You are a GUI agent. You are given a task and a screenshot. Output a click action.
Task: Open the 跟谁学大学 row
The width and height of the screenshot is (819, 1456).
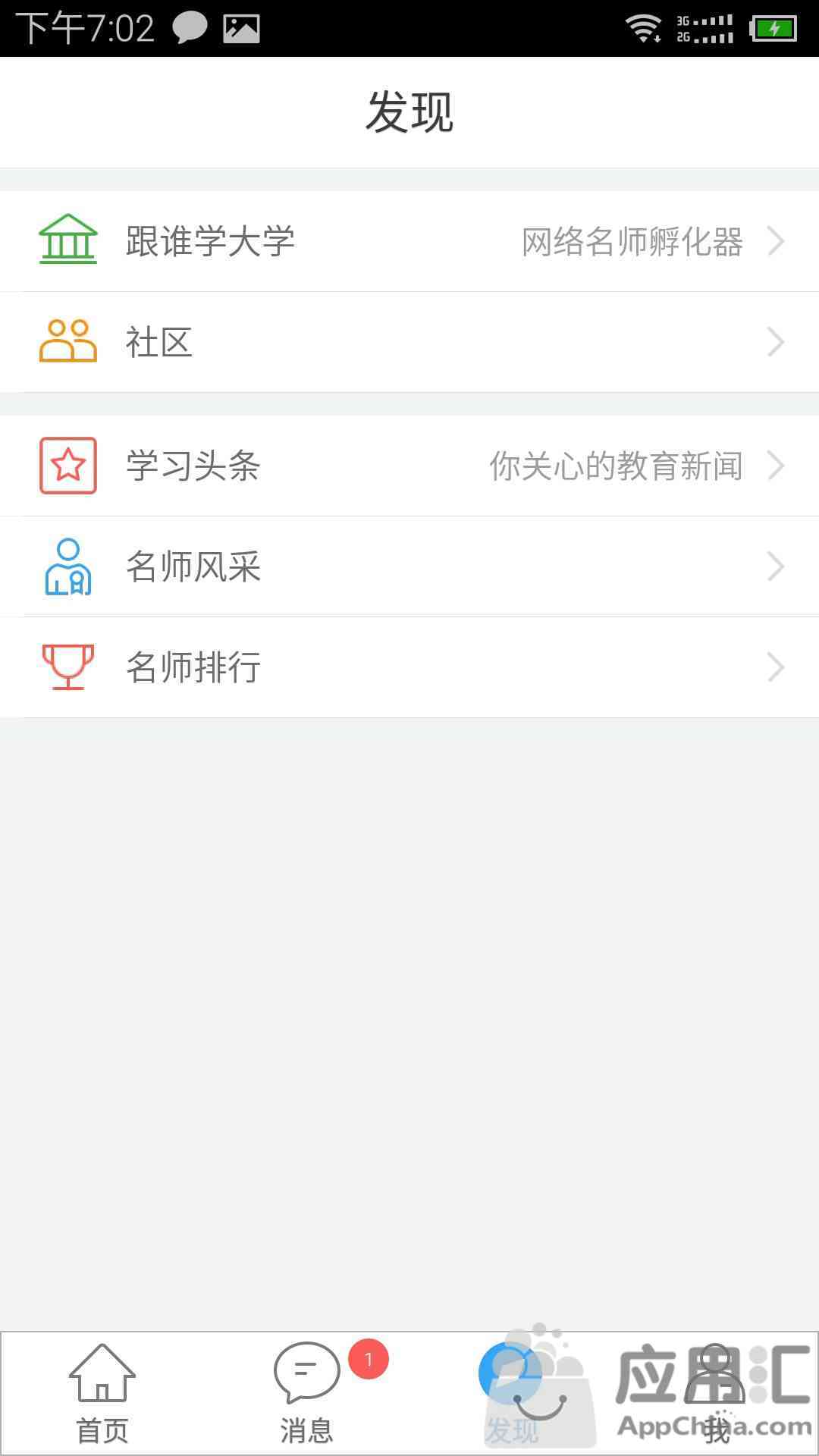[x=409, y=241]
